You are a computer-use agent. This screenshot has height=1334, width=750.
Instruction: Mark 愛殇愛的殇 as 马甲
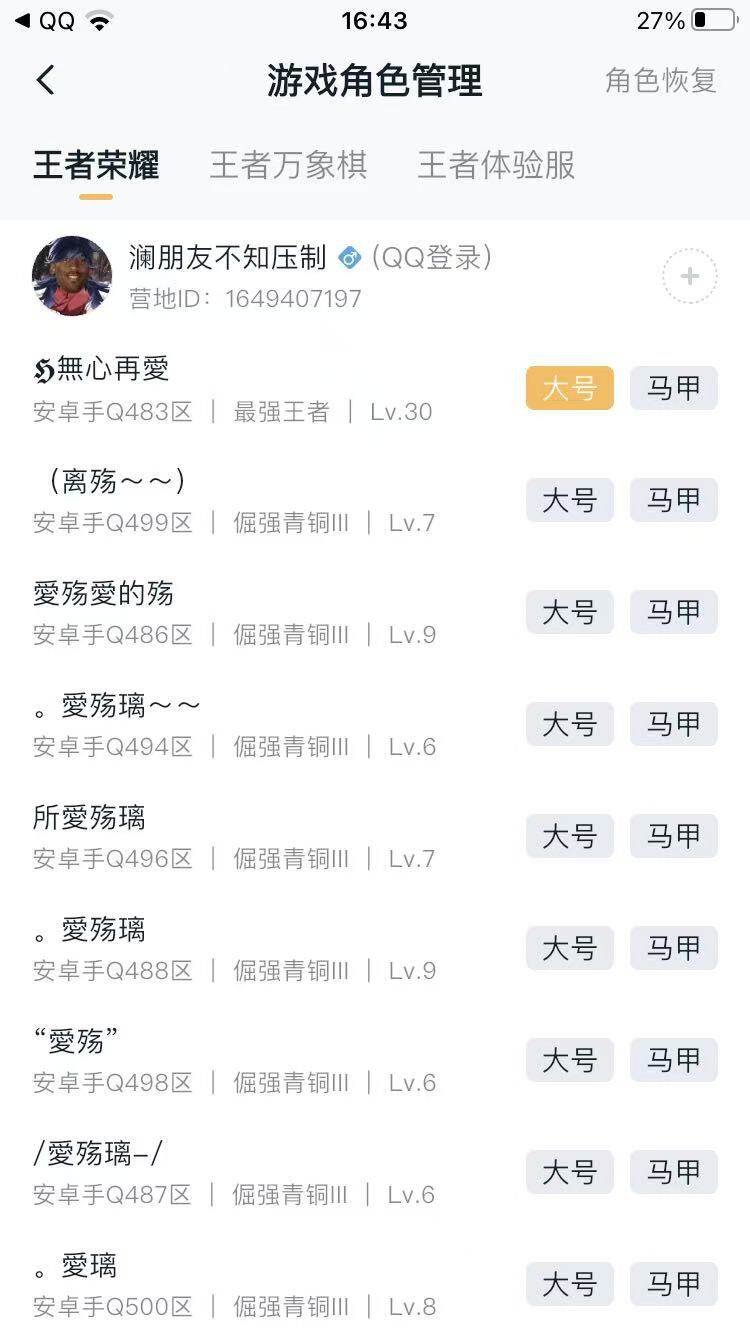[x=673, y=612]
